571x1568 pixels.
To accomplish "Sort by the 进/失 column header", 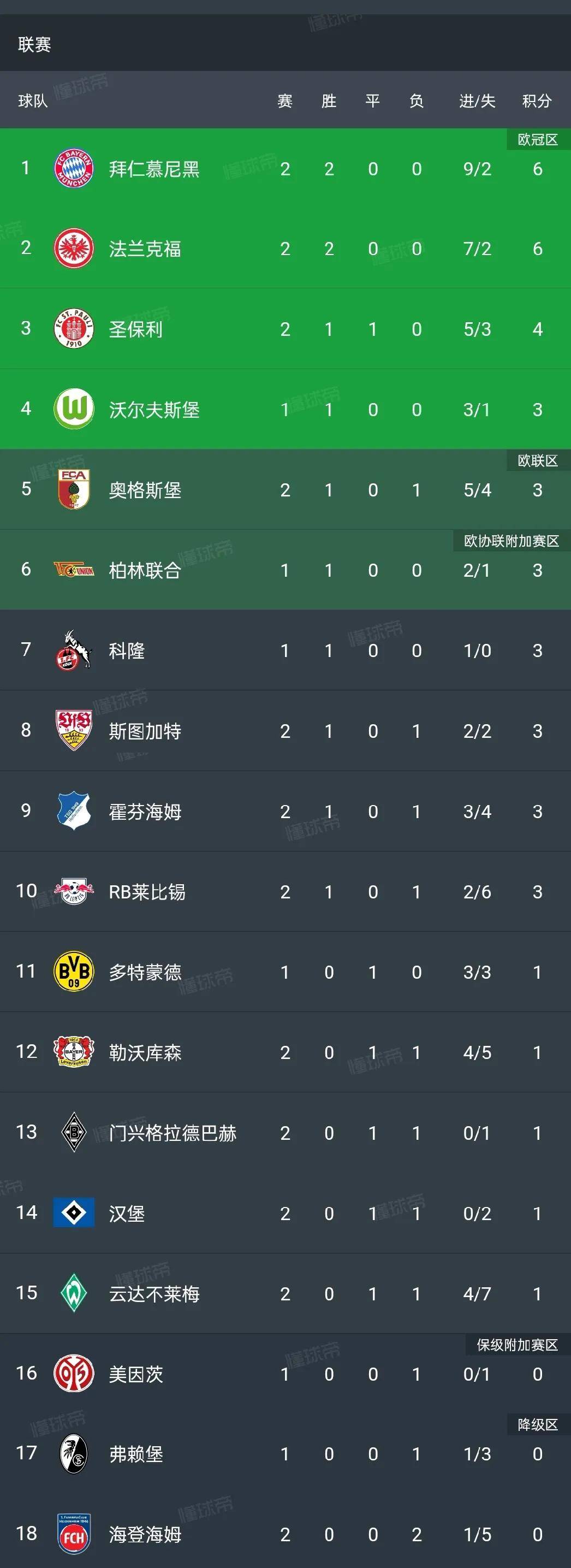I will pos(476,101).
